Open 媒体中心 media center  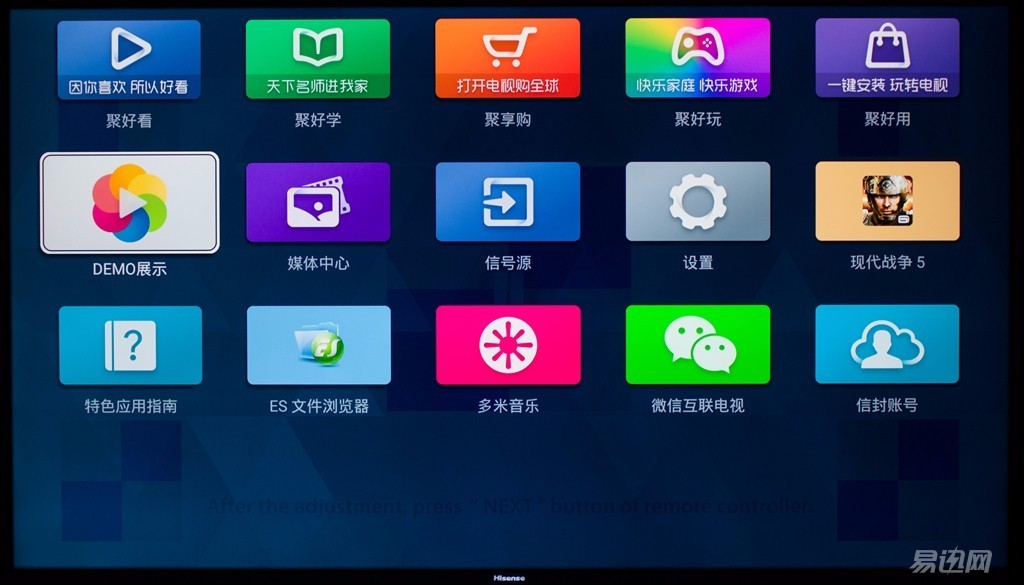pyautogui.click(x=318, y=202)
